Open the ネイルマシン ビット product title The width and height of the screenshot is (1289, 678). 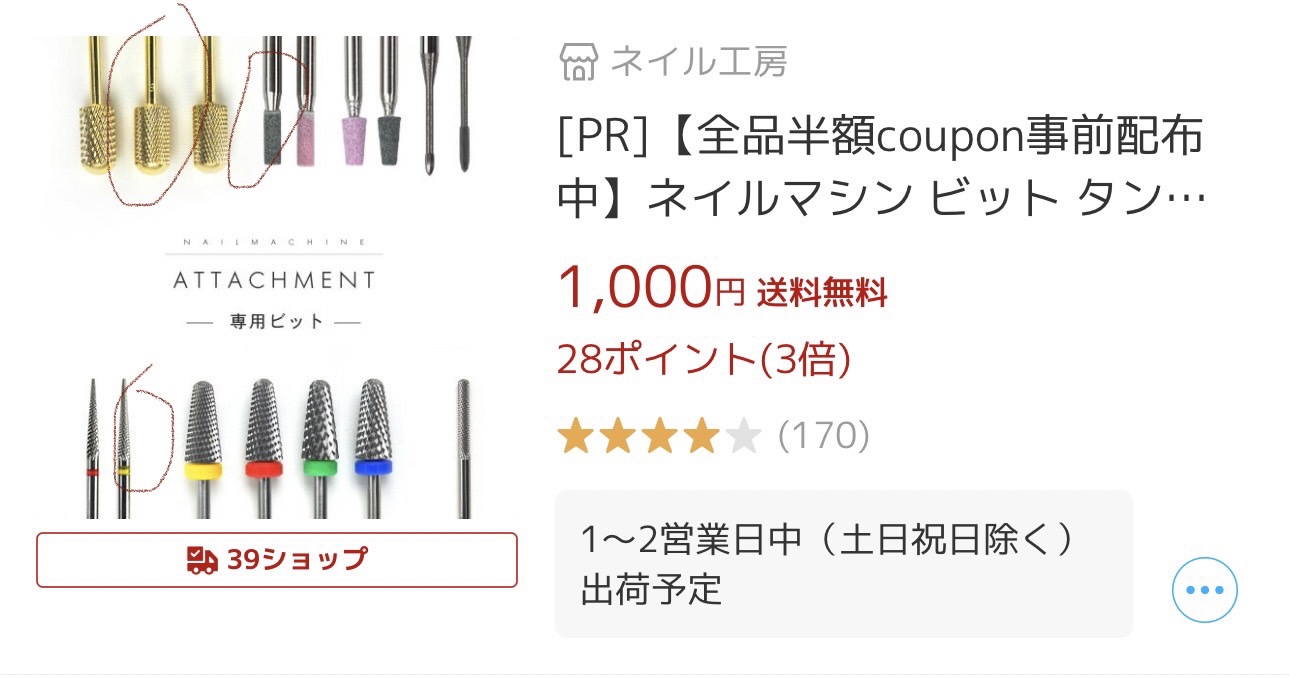[880, 168]
